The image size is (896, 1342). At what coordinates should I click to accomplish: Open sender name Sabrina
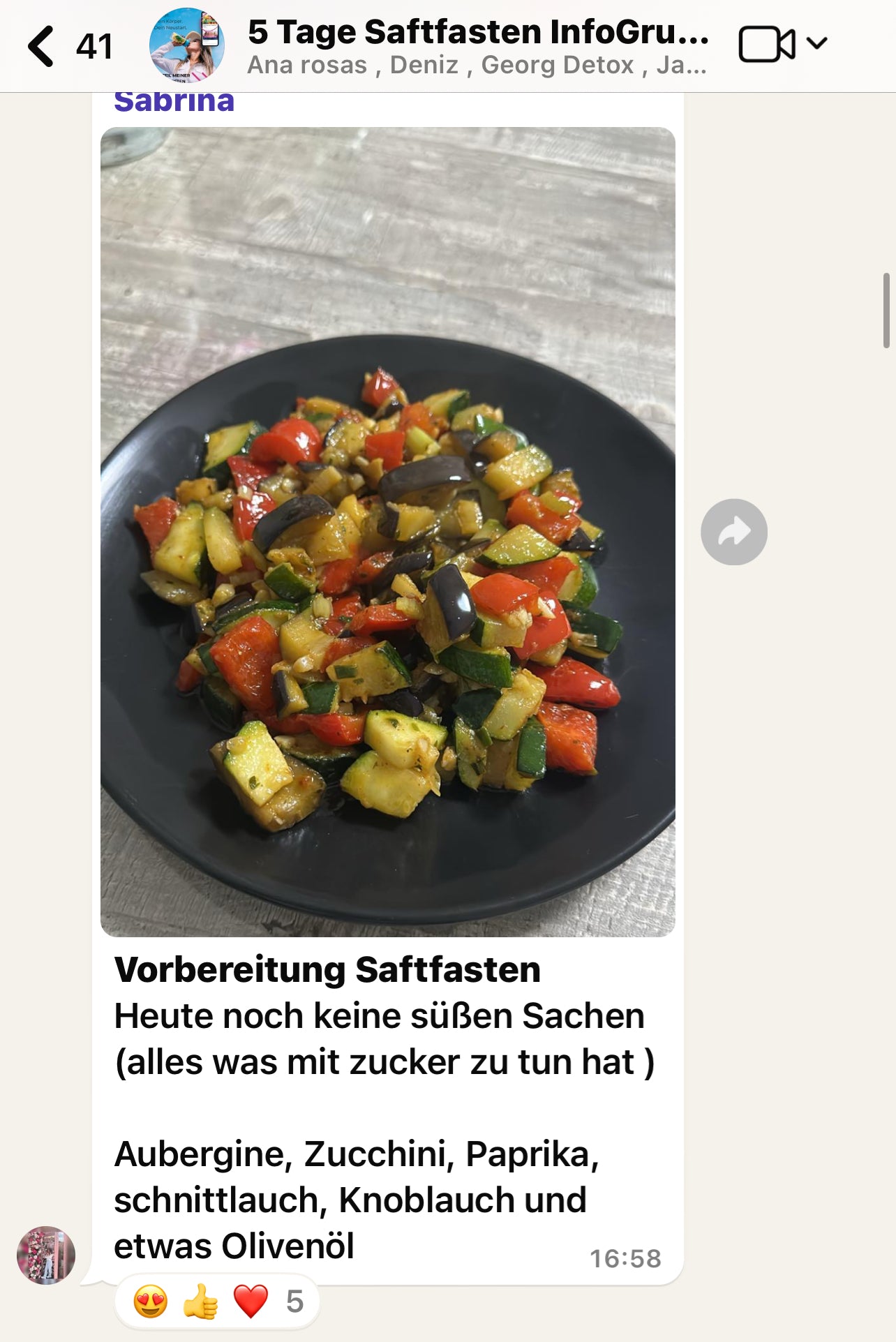click(174, 102)
